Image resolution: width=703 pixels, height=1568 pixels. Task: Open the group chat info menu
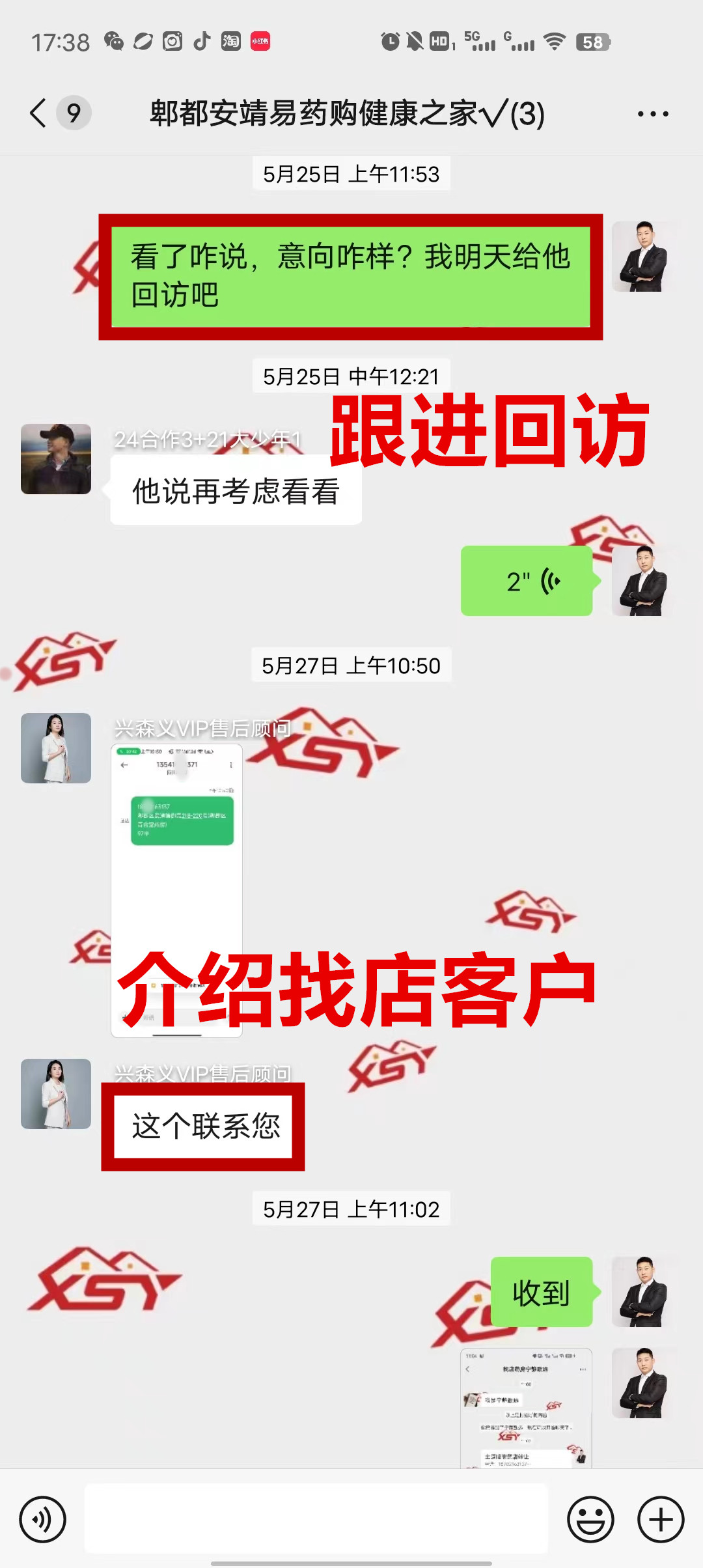tap(653, 114)
